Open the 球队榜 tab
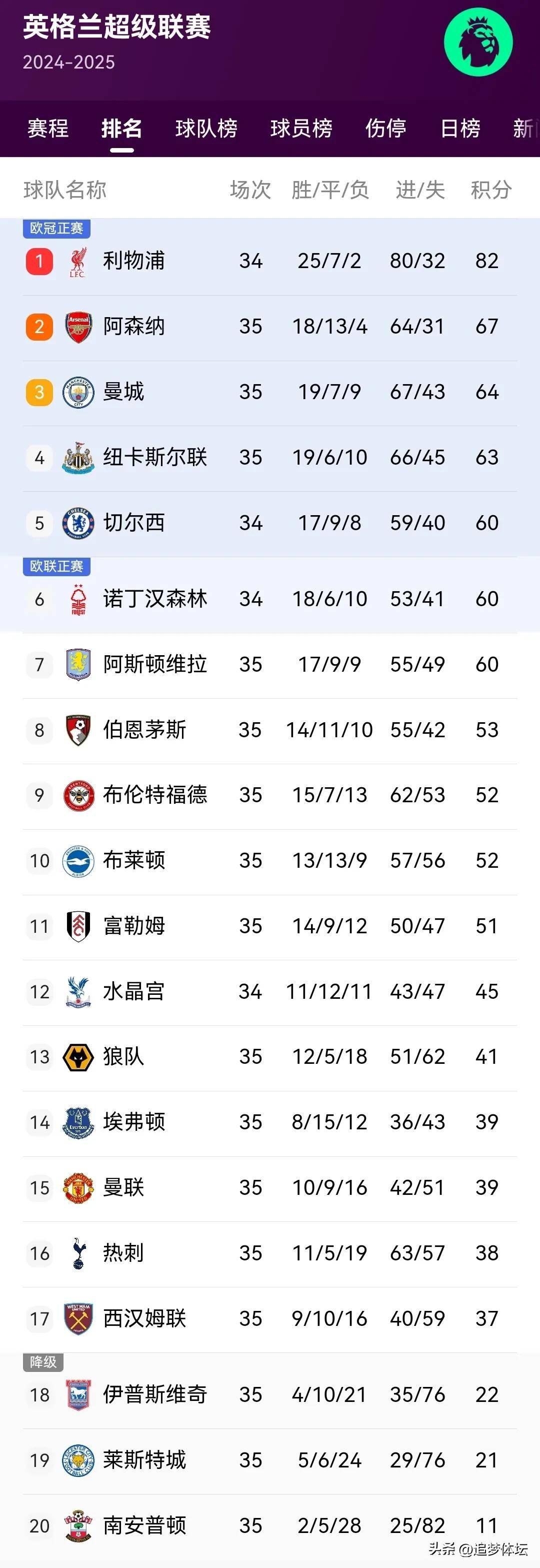Screen dimensions: 540x1568 (206, 129)
